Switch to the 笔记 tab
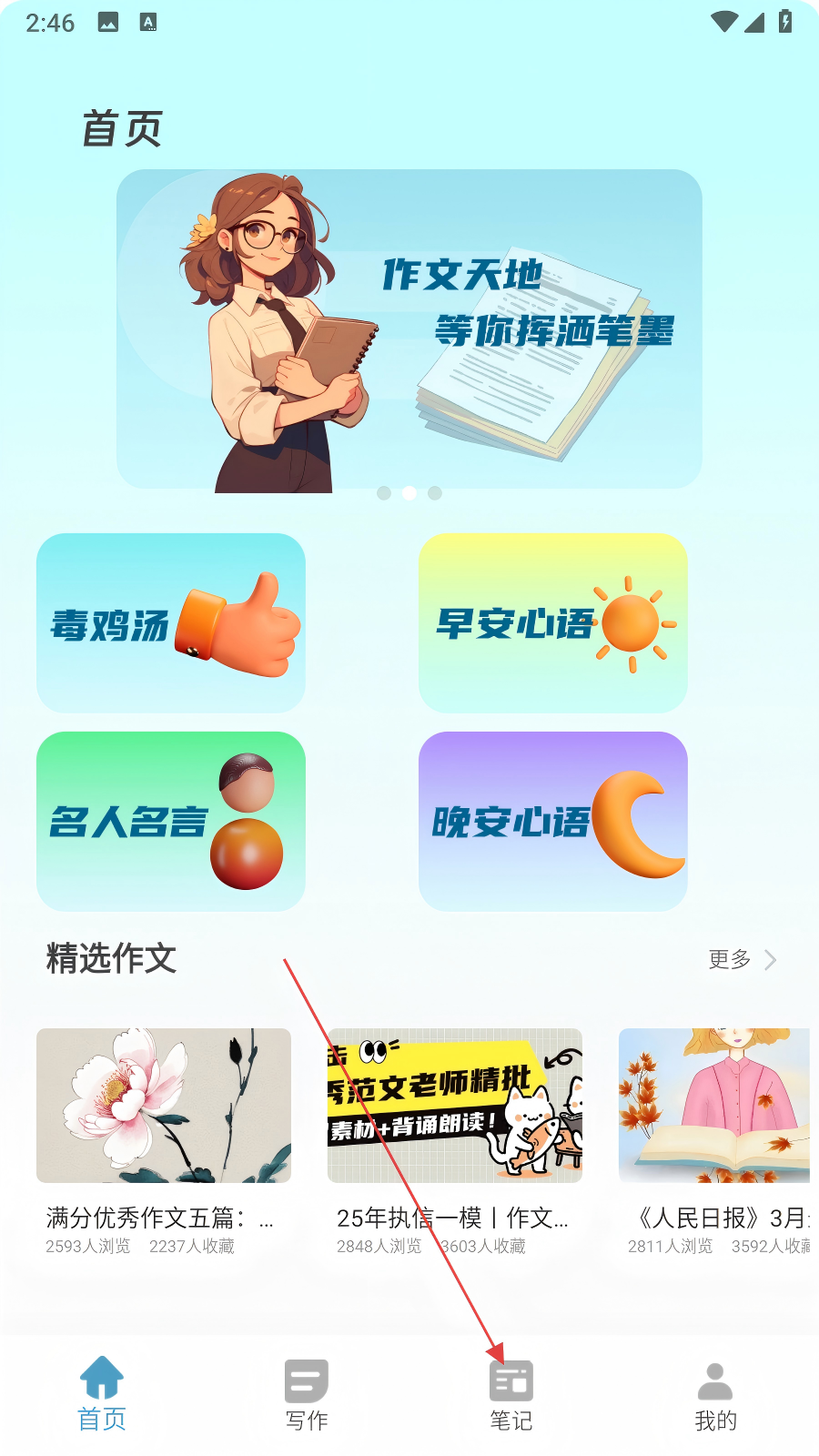The image size is (819, 1456). (x=511, y=1396)
